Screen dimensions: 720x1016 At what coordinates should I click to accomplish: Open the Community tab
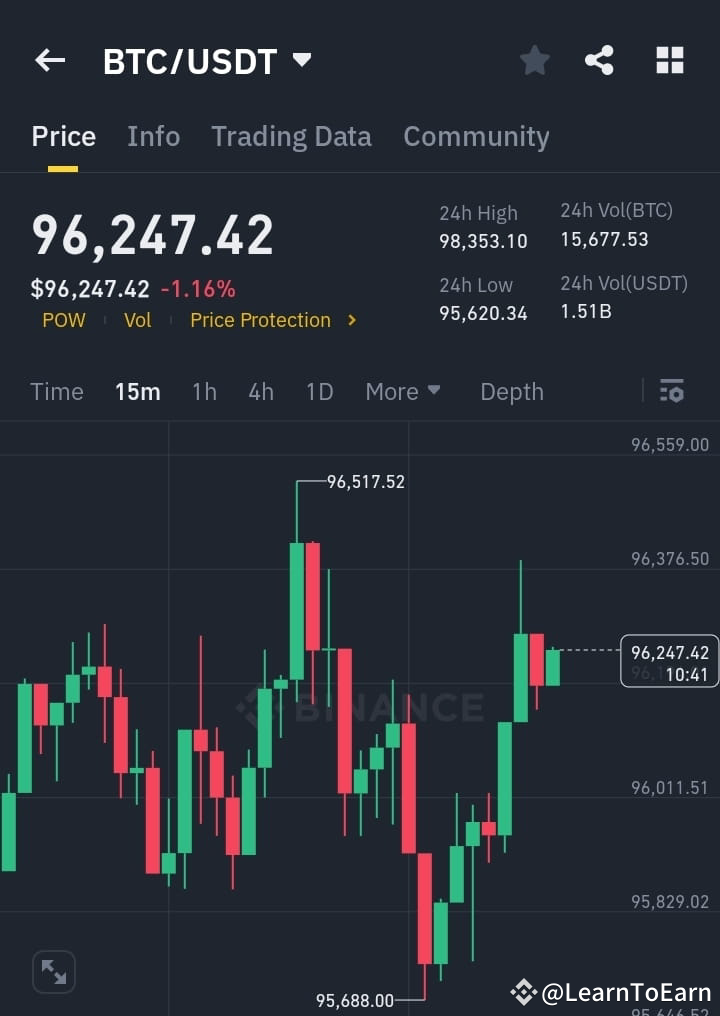tap(476, 136)
